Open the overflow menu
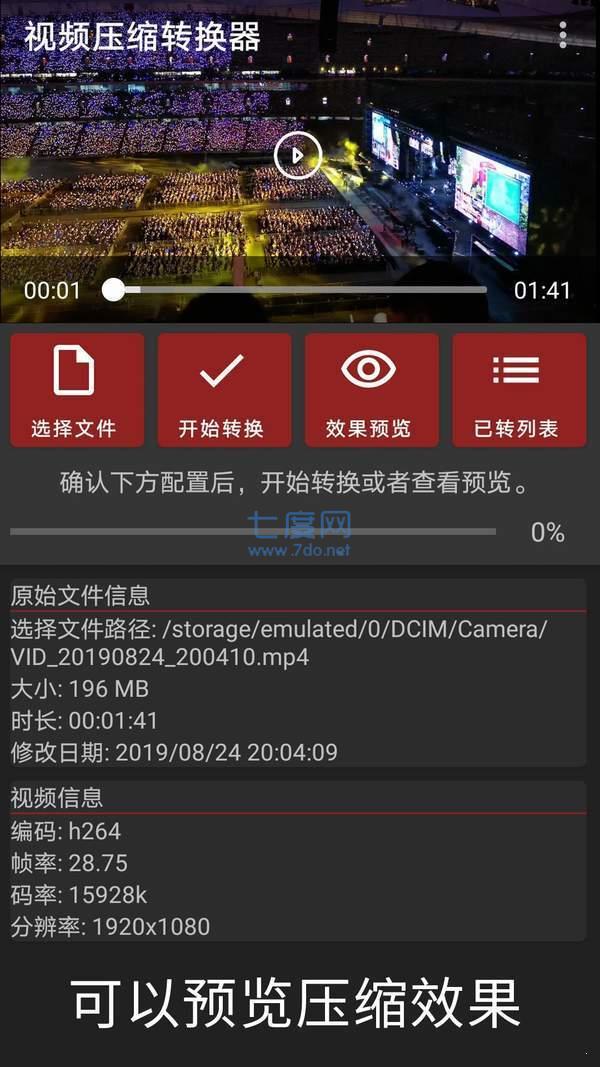Viewport: 600px width, 1067px height. [x=563, y=35]
